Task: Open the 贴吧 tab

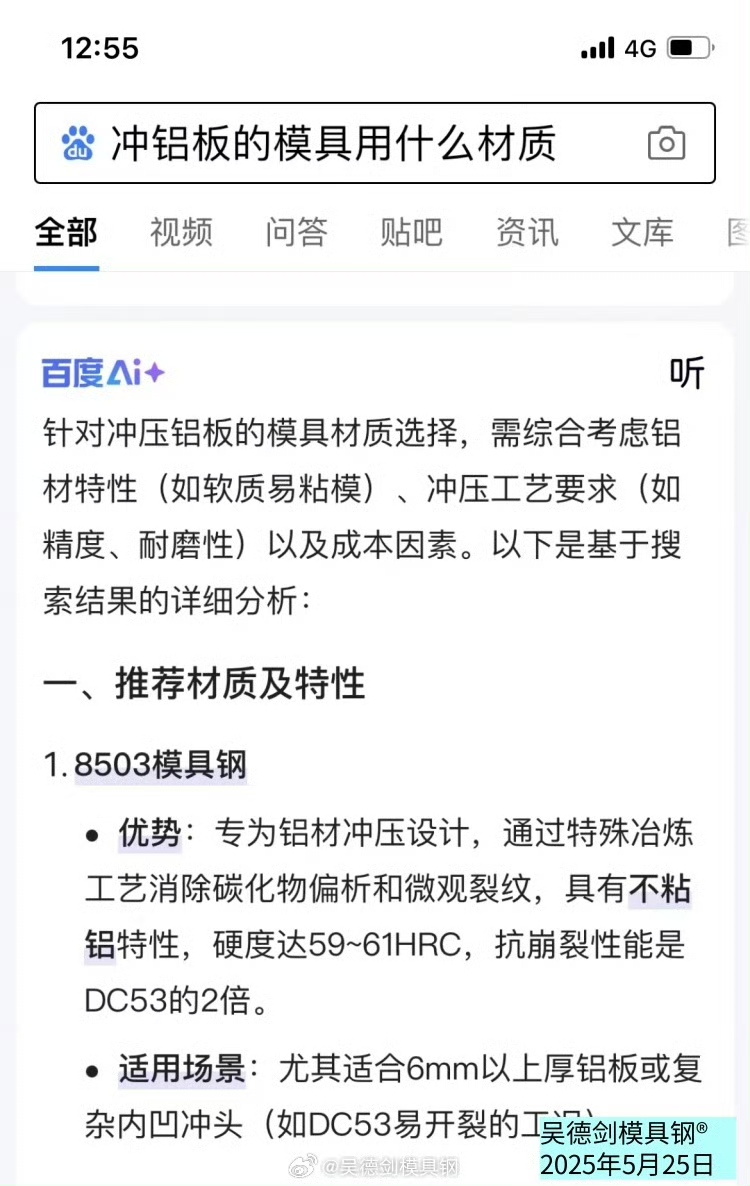Action: tap(411, 232)
